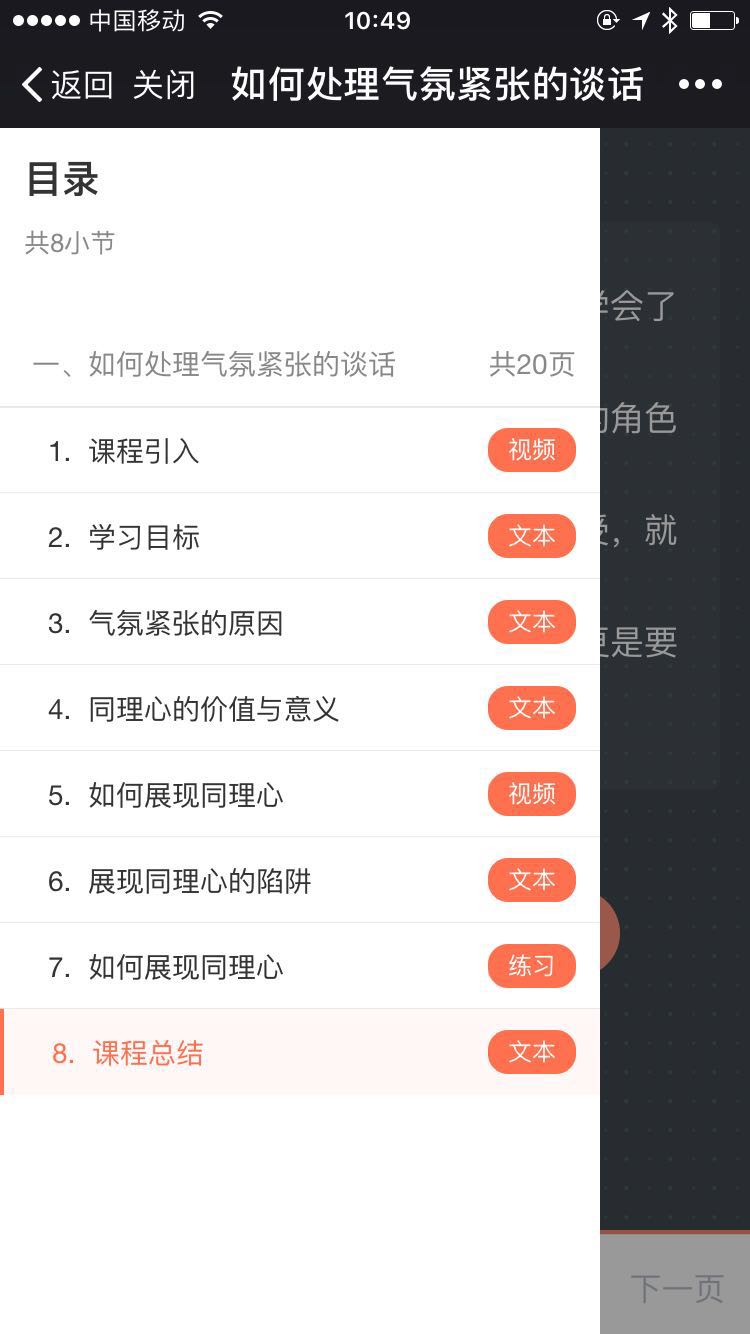This screenshot has width=750, height=1334.
Task: Open section 1 课程引入
Action: pyautogui.click(x=300, y=451)
